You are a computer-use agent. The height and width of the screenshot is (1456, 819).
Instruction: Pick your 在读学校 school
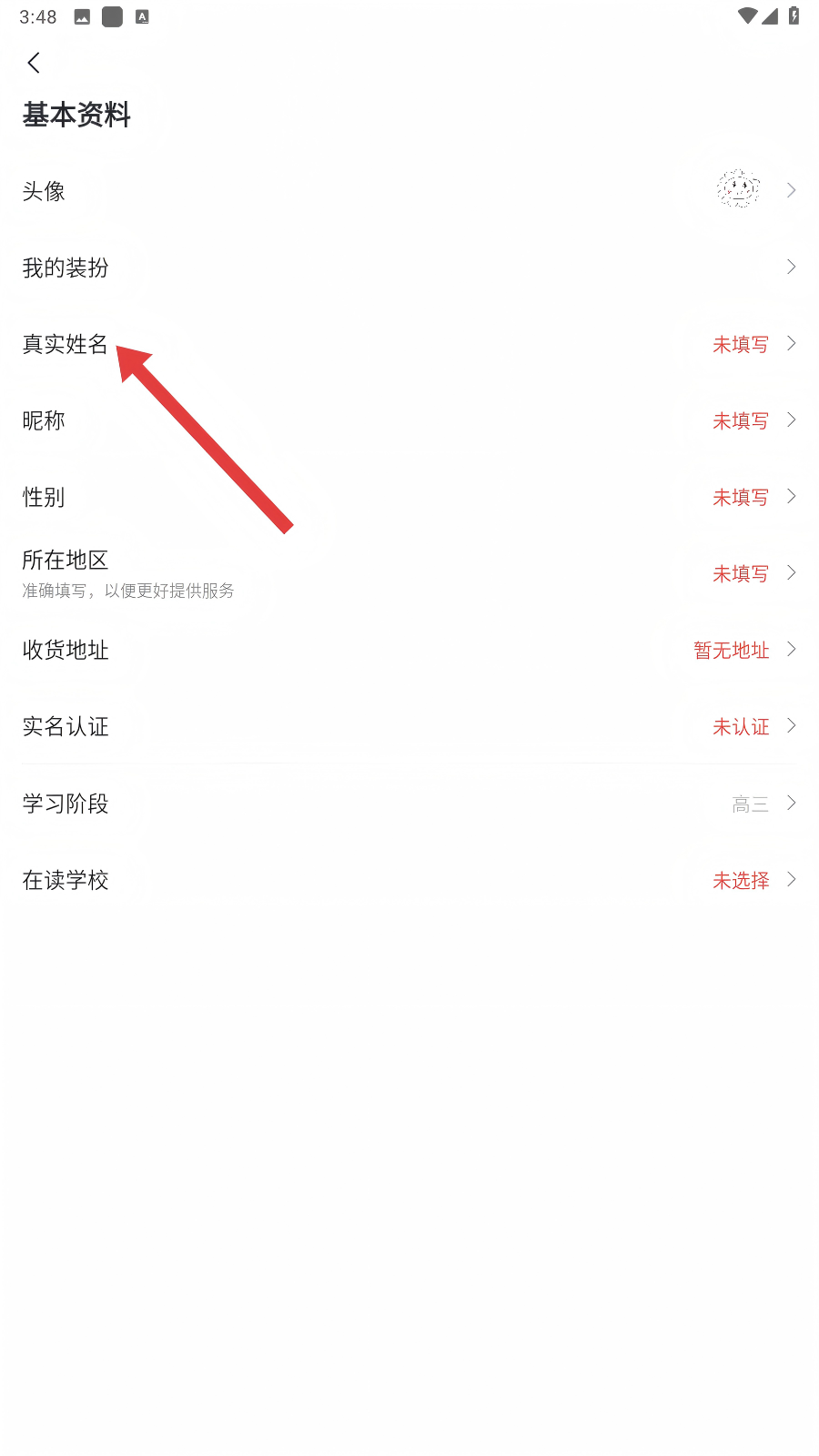(x=409, y=880)
